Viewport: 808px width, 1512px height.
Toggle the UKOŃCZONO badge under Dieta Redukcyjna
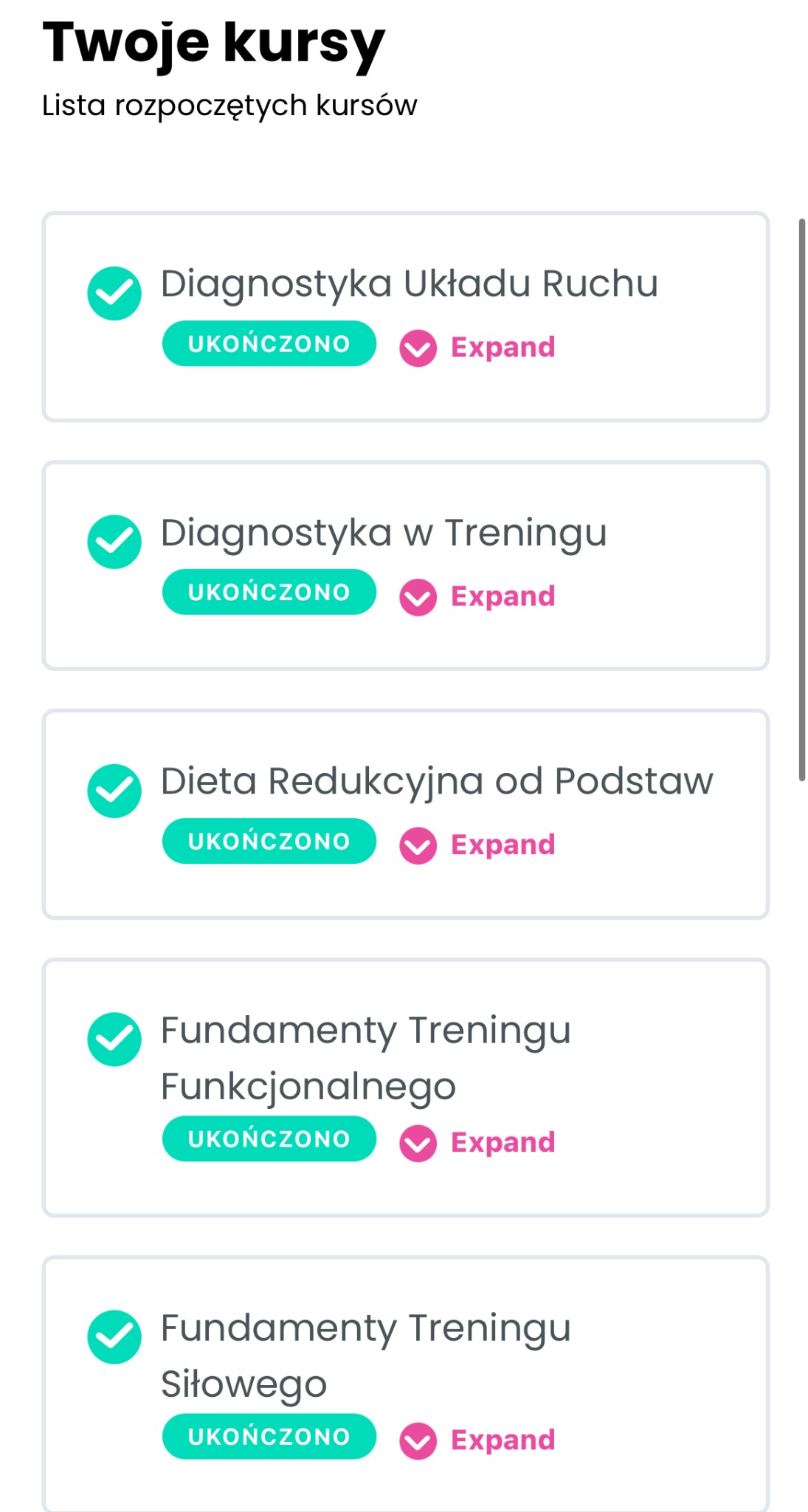click(x=269, y=840)
